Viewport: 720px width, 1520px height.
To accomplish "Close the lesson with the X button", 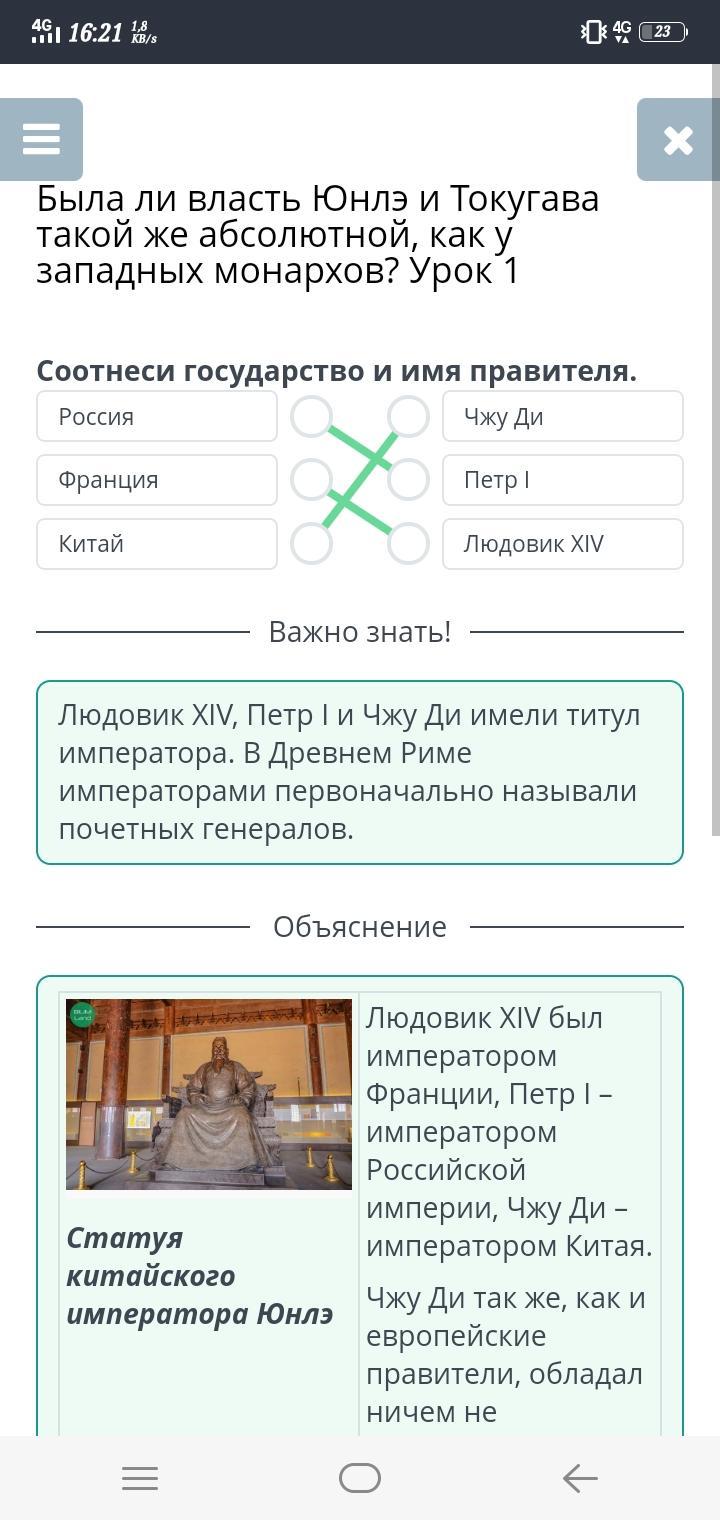I will (x=678, y=140).
